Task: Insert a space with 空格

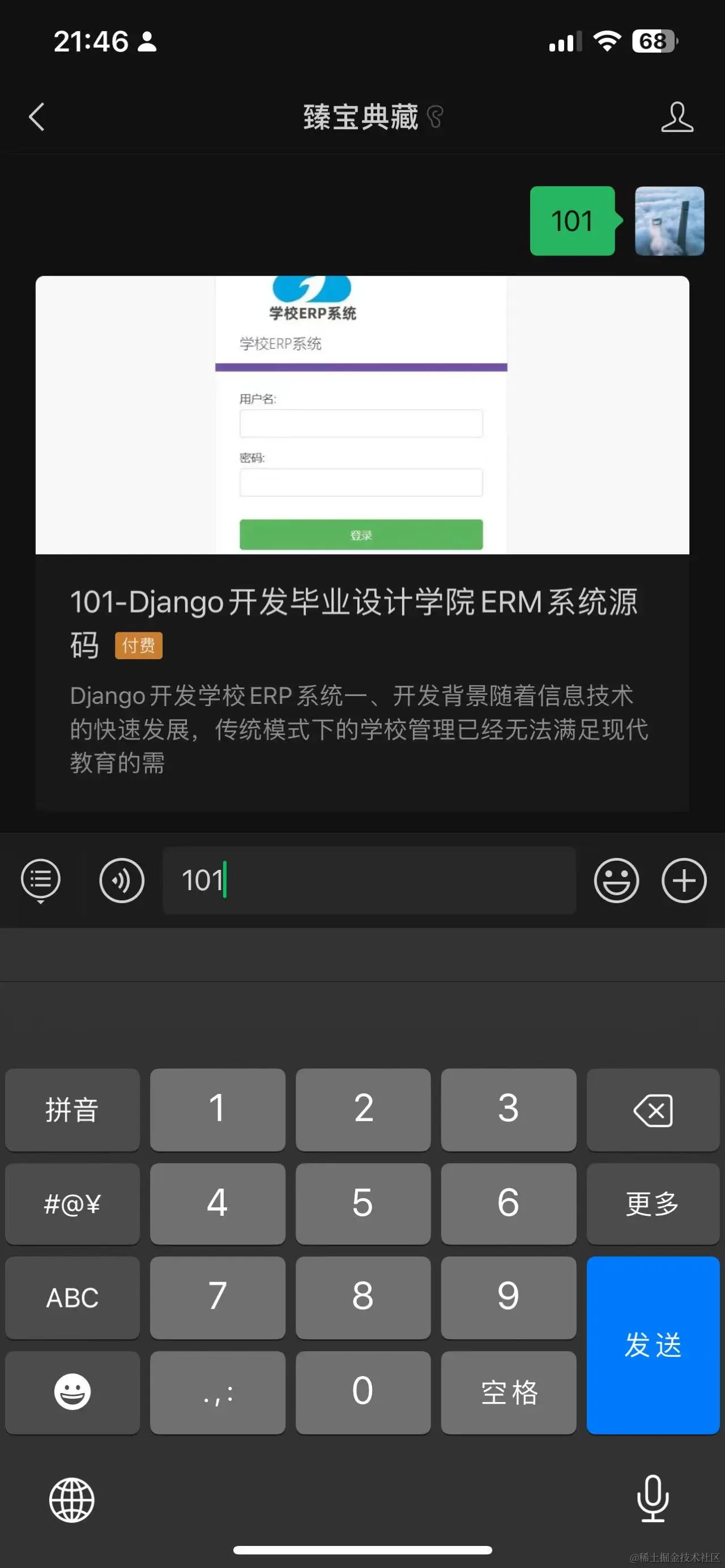Action: [x=508, y=1392]
